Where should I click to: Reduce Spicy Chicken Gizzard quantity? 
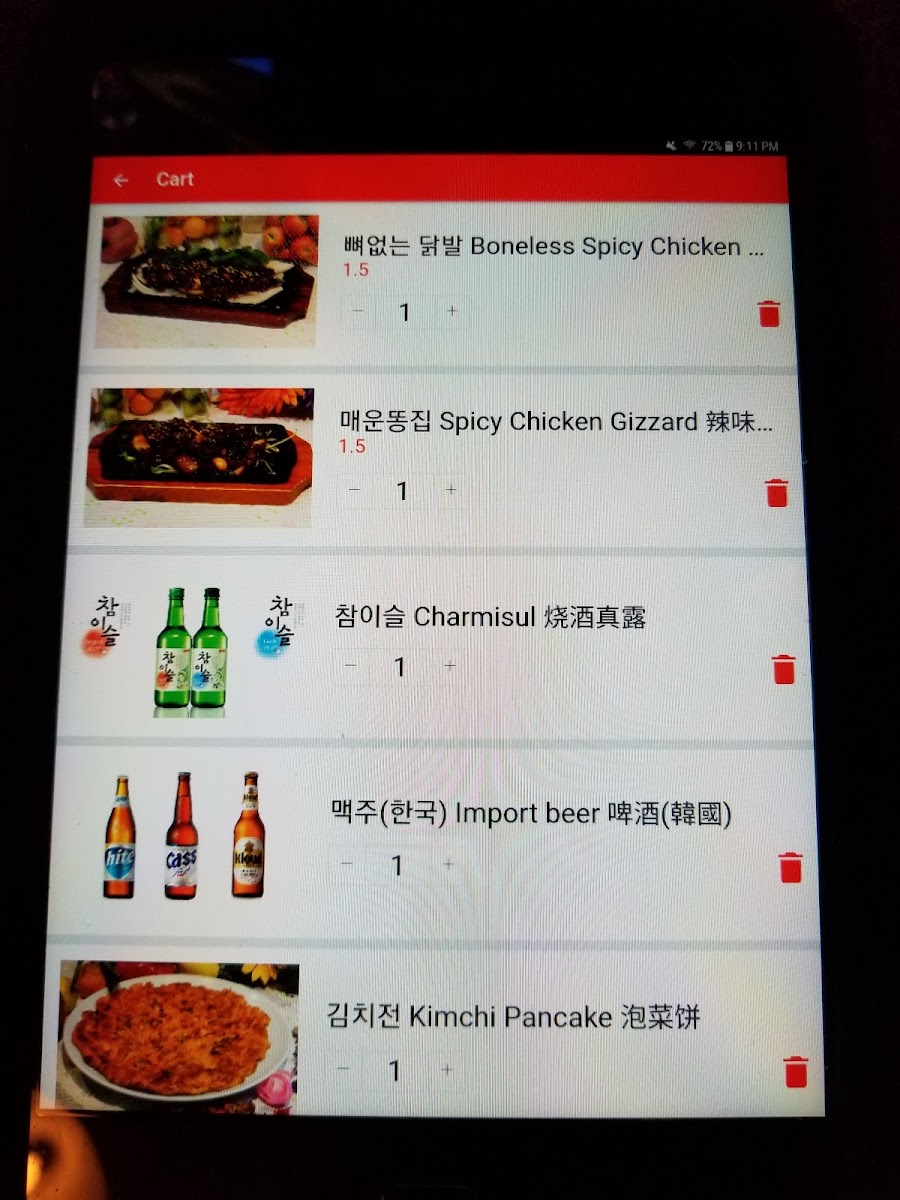click(x=355, y=490)
